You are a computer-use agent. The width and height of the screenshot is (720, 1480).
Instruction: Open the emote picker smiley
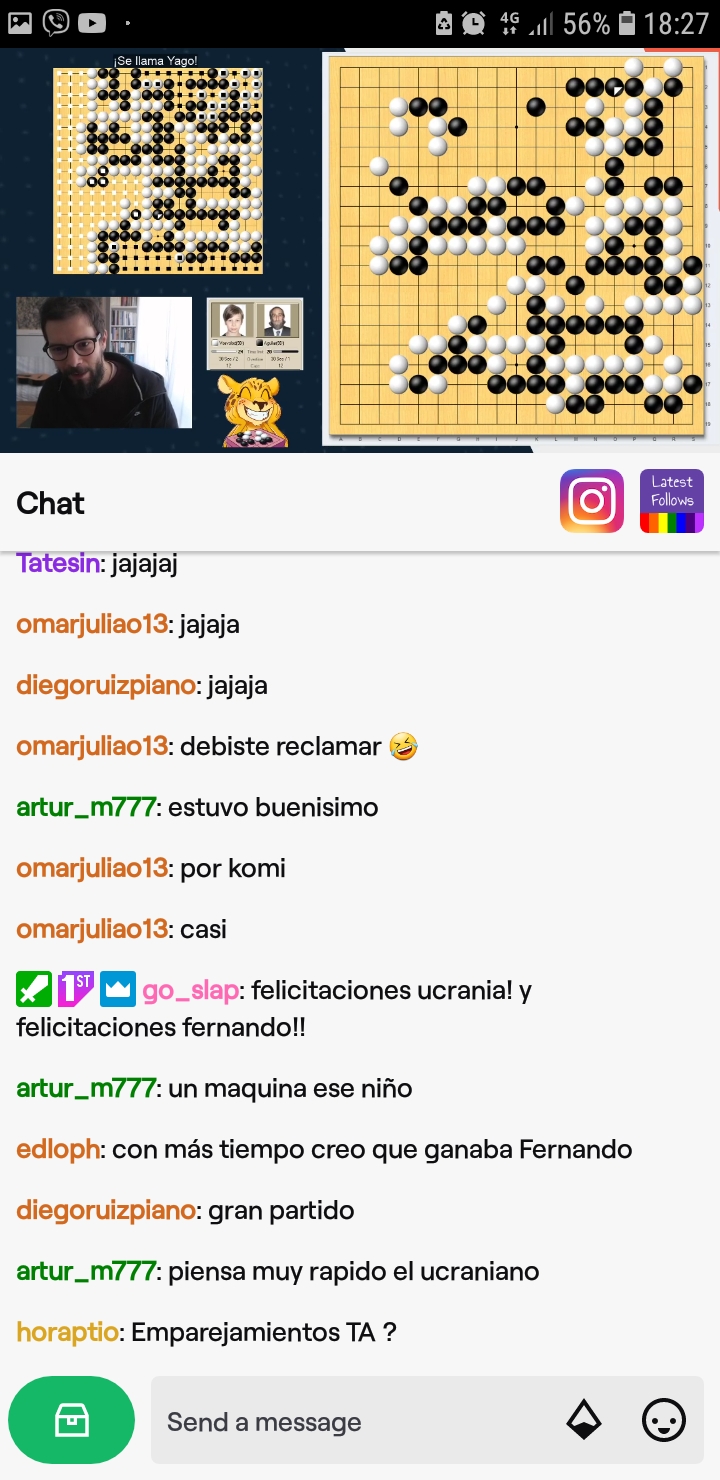(x=664, y=1421)
